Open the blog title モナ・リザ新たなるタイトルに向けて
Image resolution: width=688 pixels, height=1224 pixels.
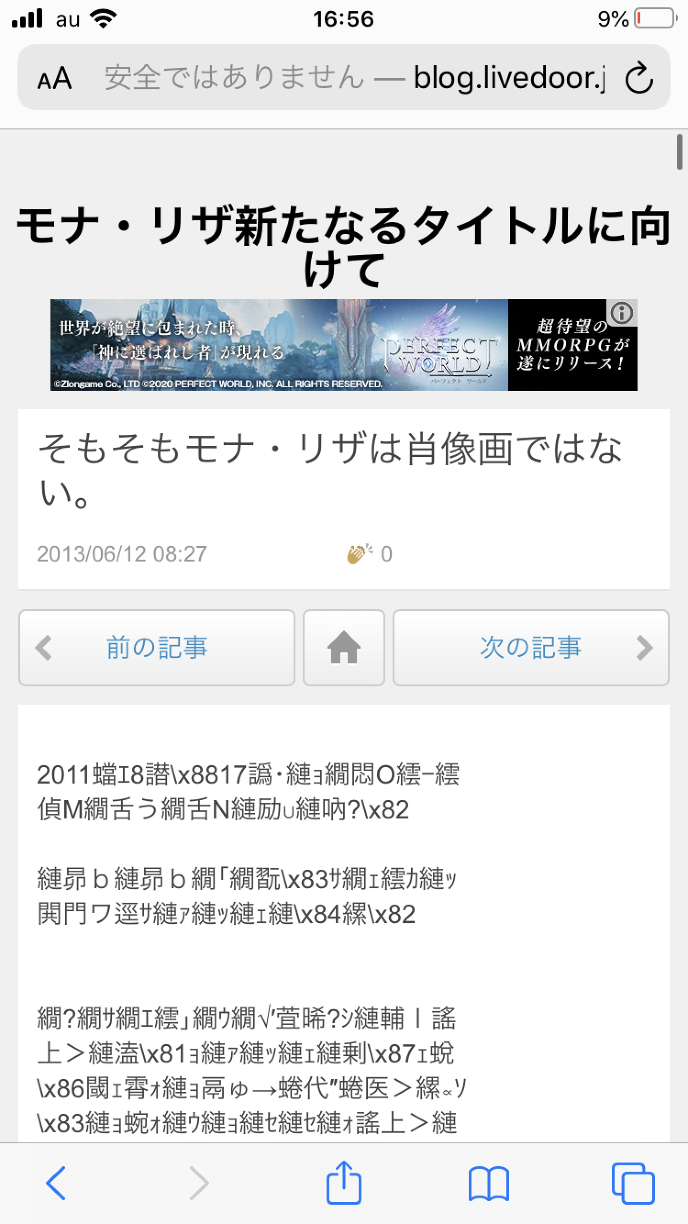[x=344, y=247]
